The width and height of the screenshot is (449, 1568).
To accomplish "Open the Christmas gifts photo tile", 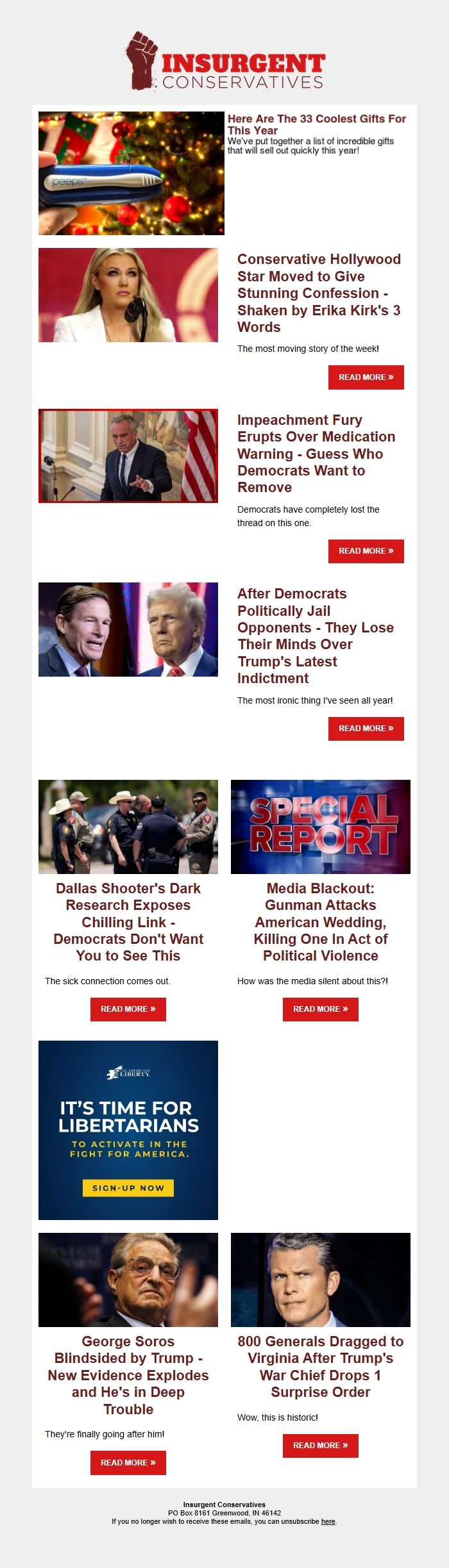I will [131, 173].
